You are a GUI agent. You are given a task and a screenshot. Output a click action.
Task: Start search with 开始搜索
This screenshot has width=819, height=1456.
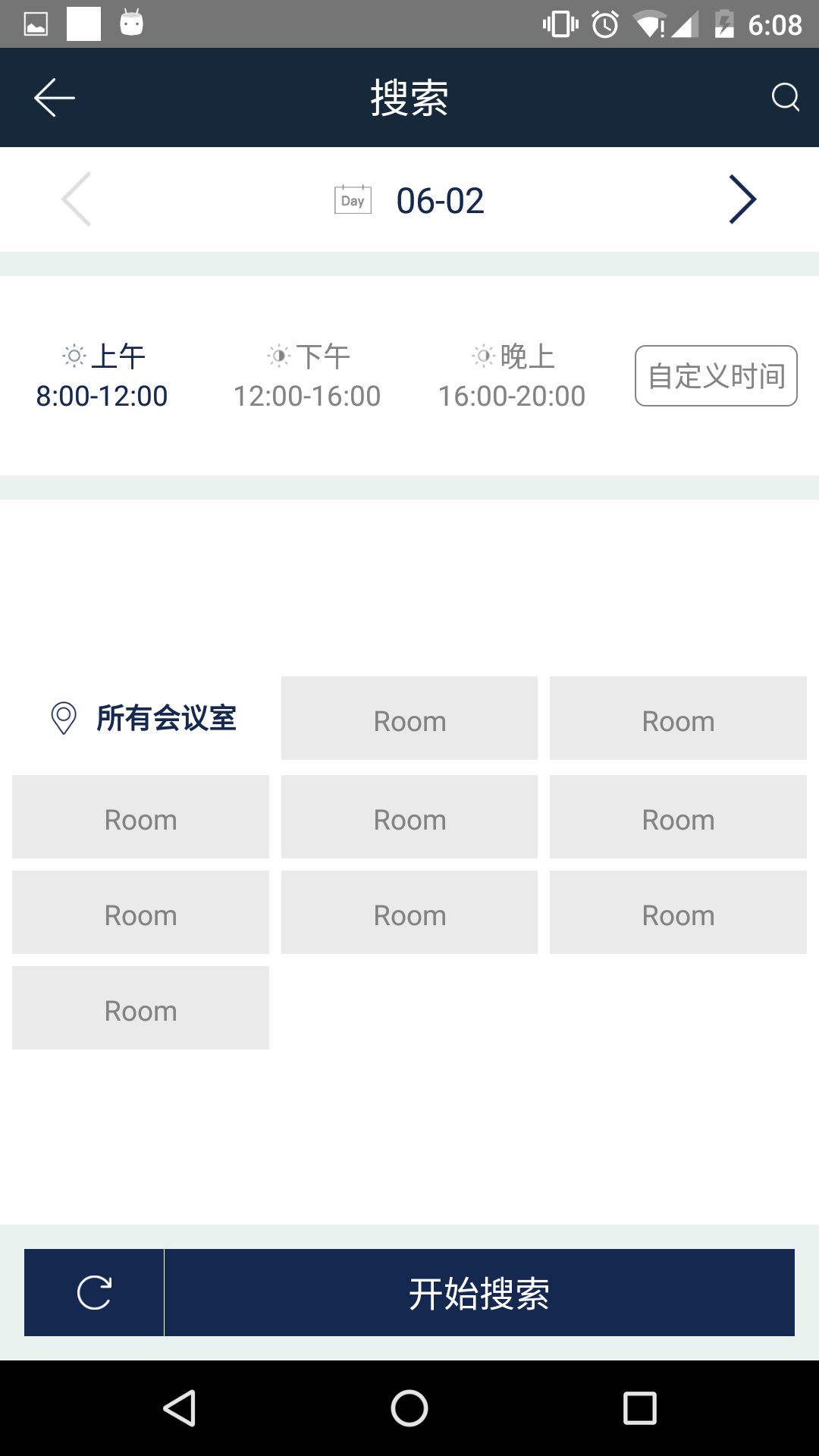[479, 1292]
